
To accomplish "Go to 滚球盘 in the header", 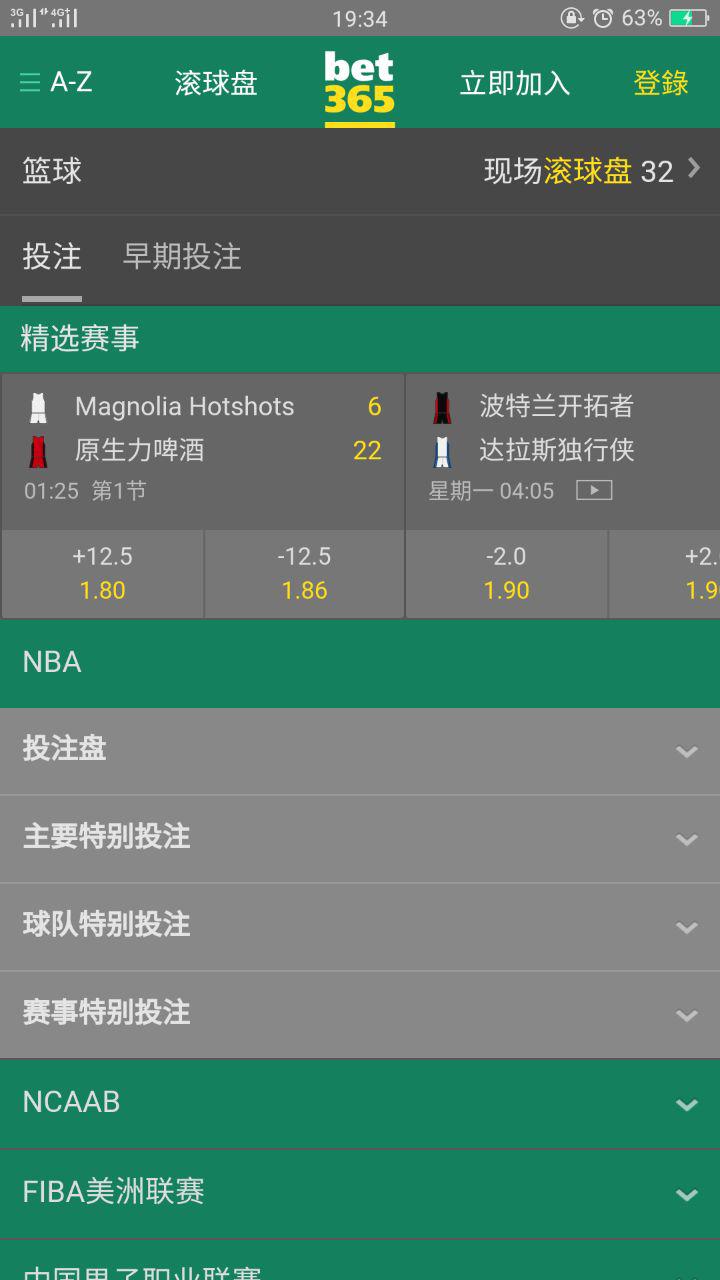I will click(216, 83).
